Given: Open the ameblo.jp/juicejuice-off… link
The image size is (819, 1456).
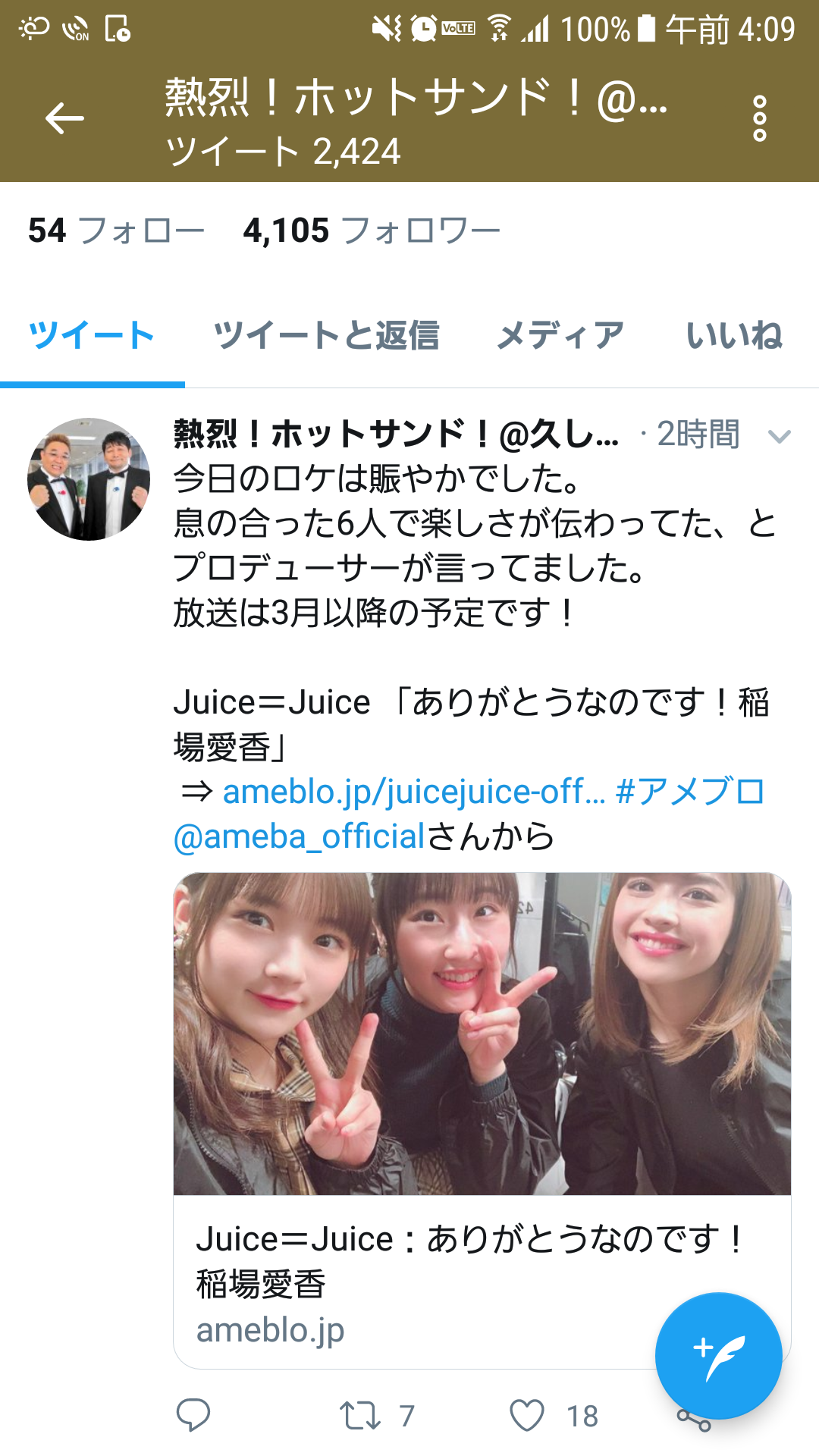Looking at the screenshot, I should pos(413,792).
